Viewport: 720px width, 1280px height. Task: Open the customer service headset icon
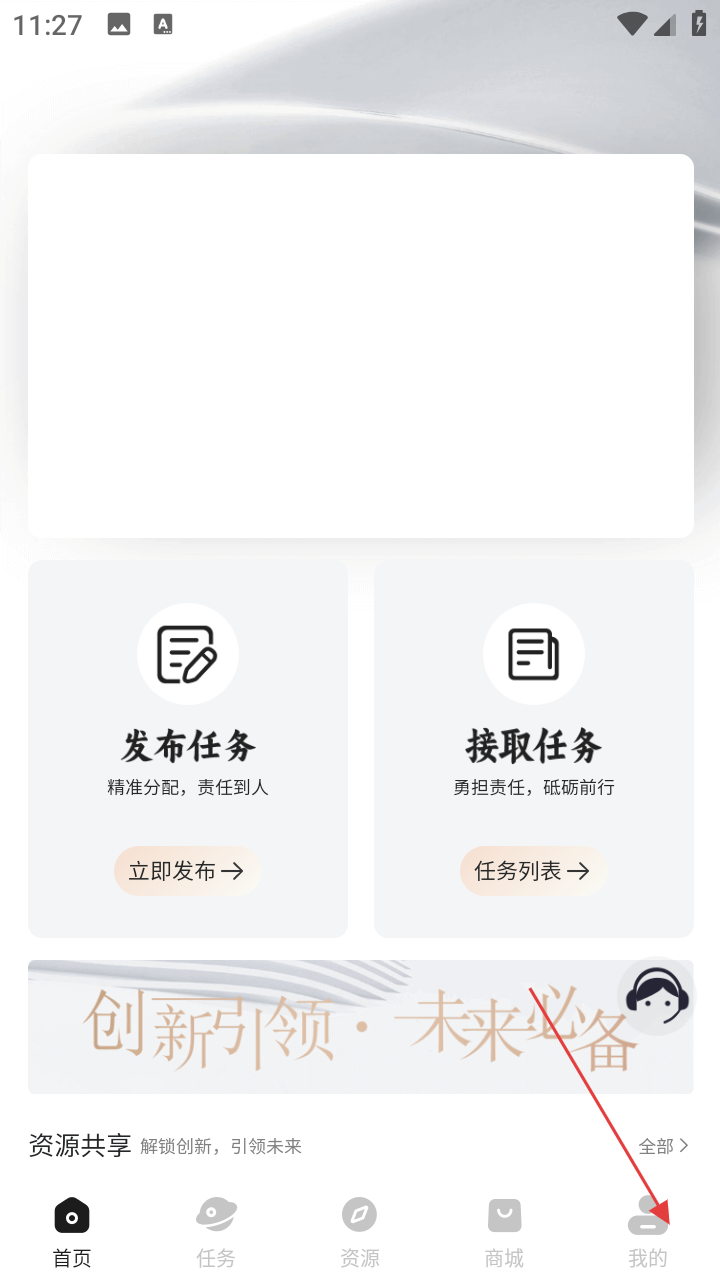pyautogui.click(x=656, y=996)
